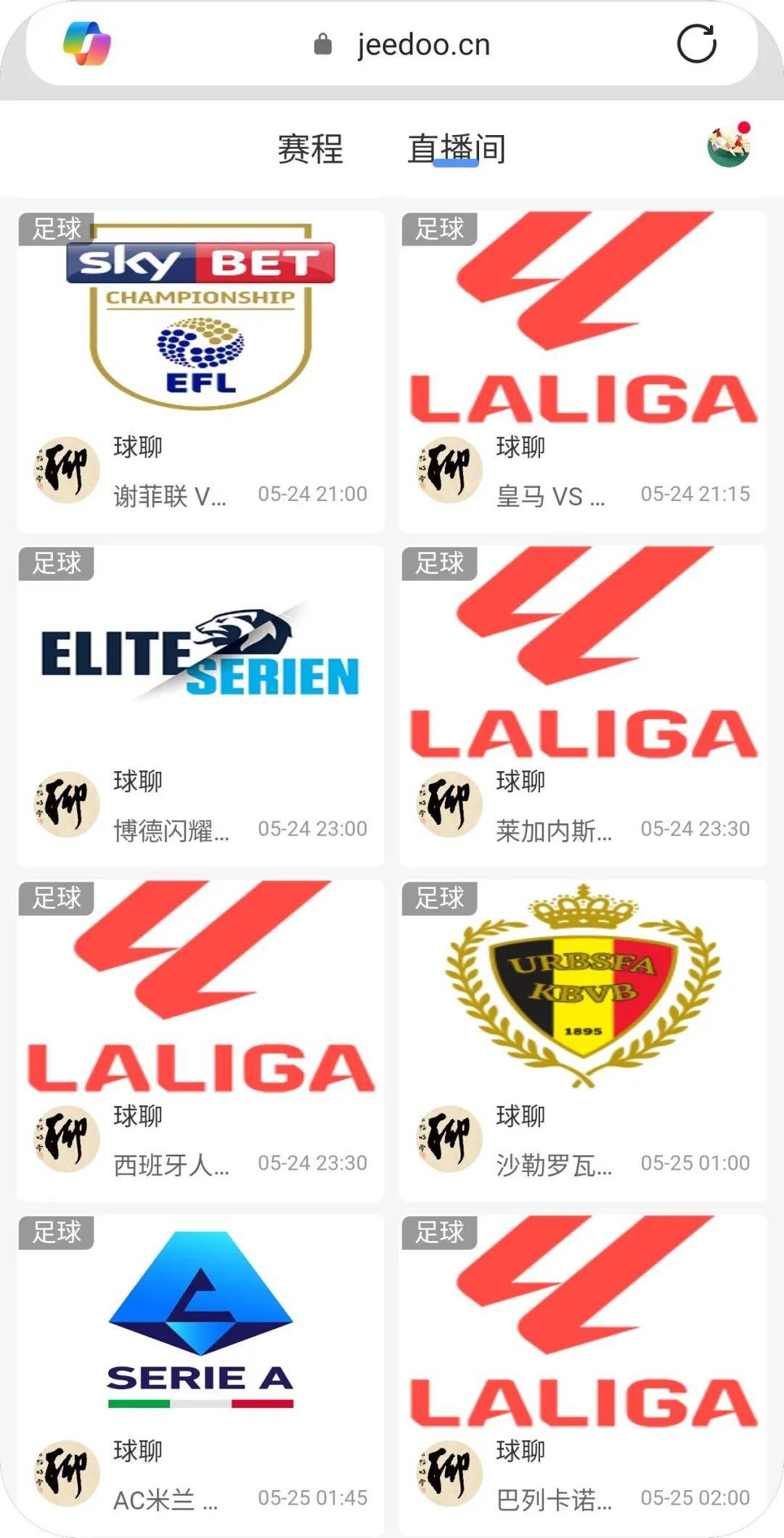Open the 皇马 VS LaLiga stream card
Screen dimensions: 784x1538
583,370
